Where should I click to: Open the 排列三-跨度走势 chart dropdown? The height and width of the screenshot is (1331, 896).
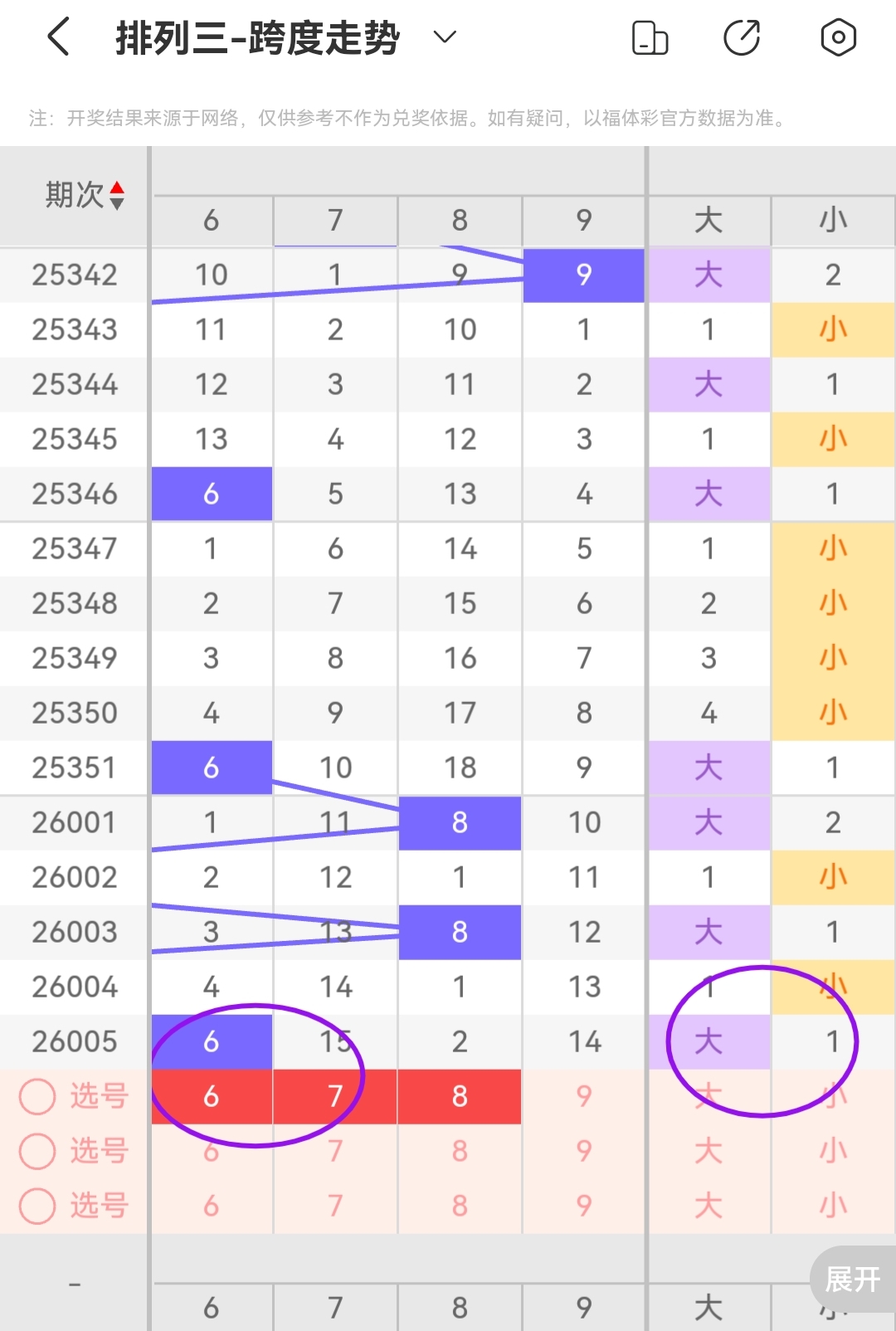click(x=445, y=37)
